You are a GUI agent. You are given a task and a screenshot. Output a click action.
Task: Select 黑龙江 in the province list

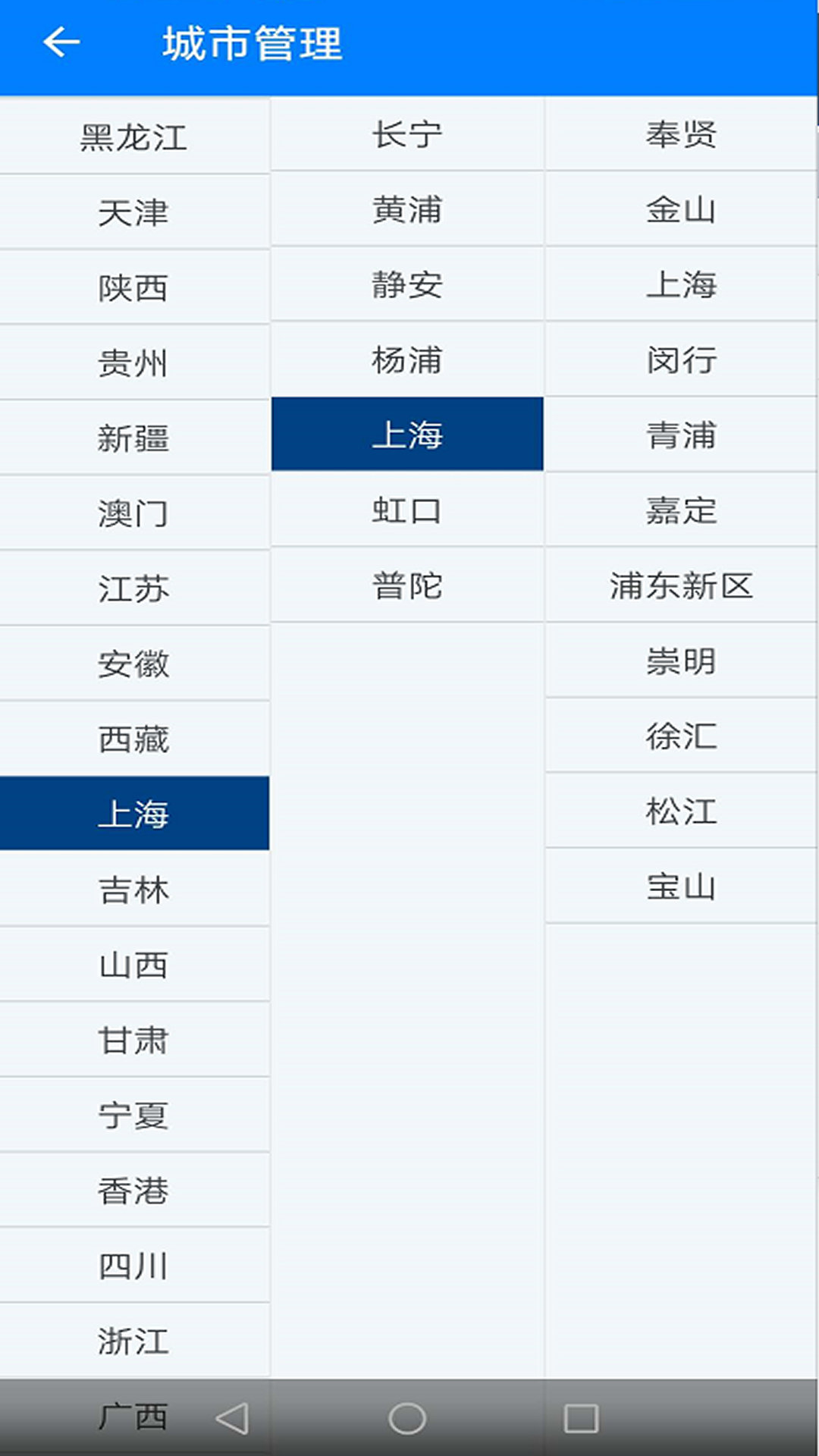(134, 137)
